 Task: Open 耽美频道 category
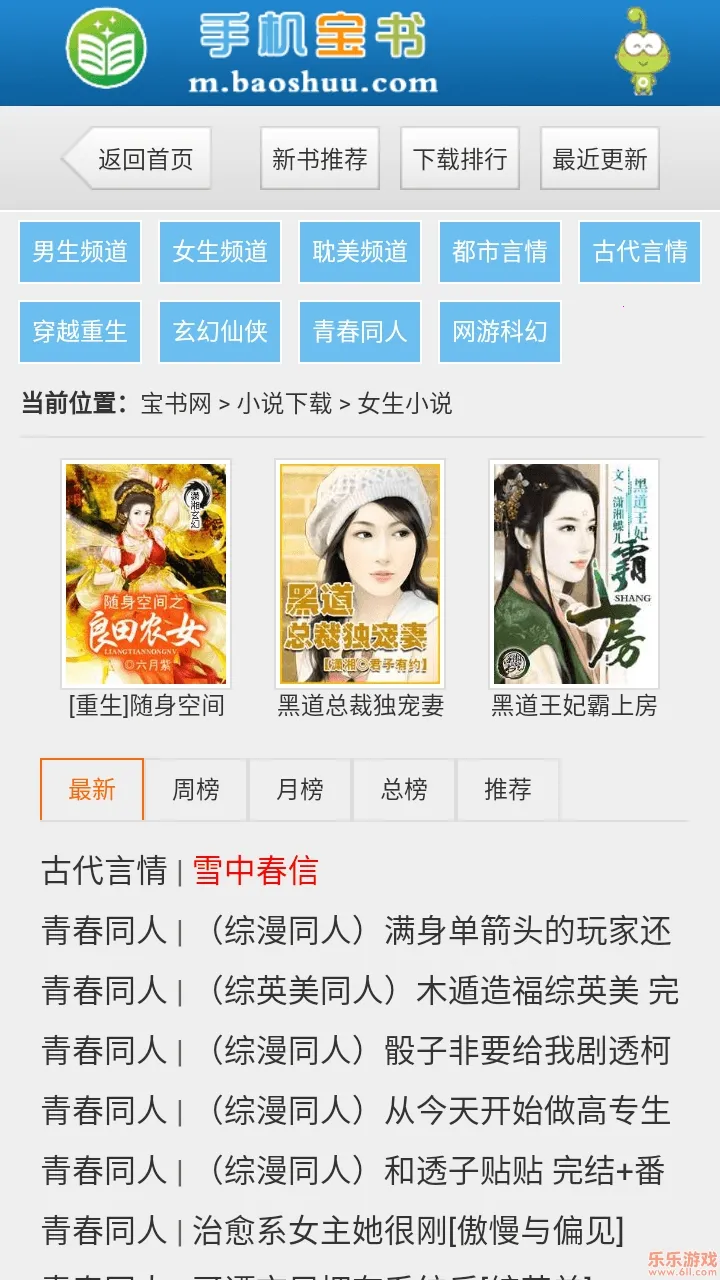[x=360, y=251]
